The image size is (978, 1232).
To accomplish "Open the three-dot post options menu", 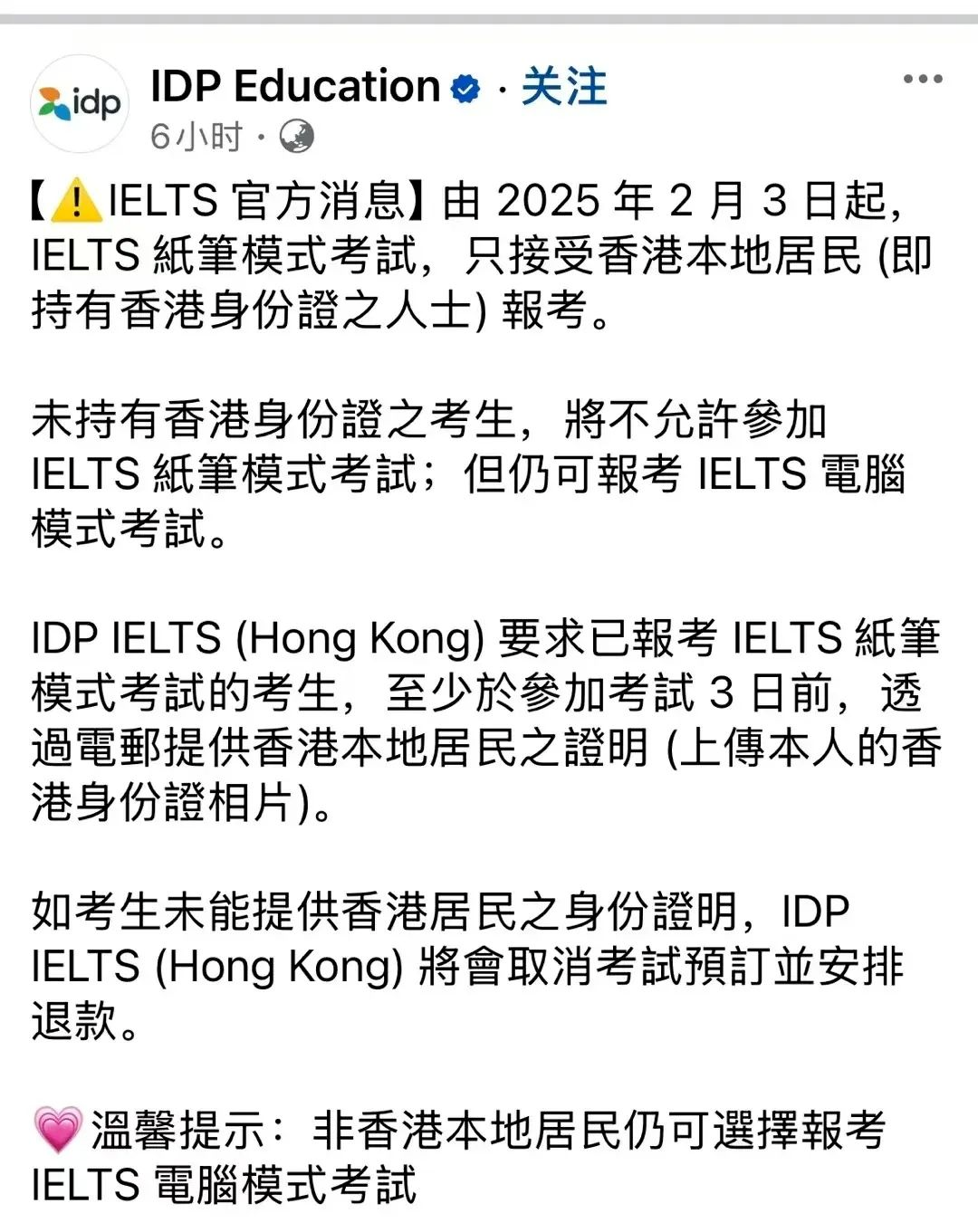I will [x=921, y=77].
